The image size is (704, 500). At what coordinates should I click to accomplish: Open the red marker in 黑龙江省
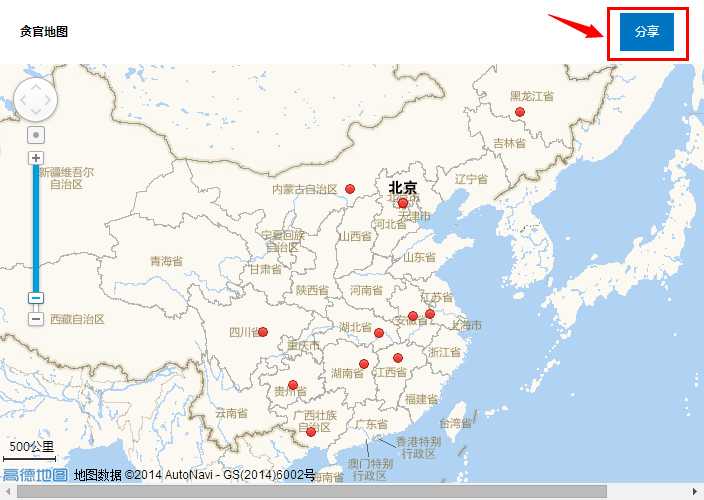(519, 112)
